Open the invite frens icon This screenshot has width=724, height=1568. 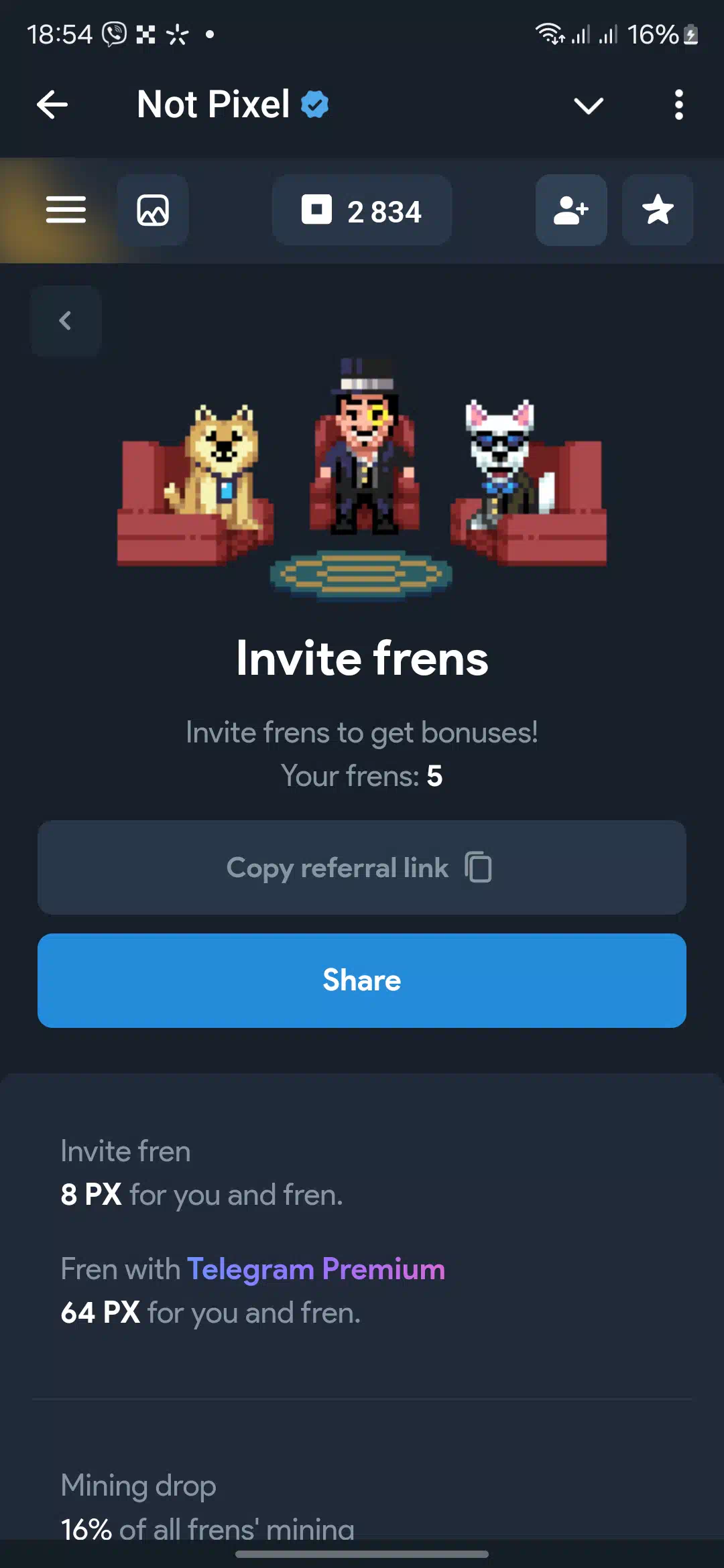(x=571, y=210)
